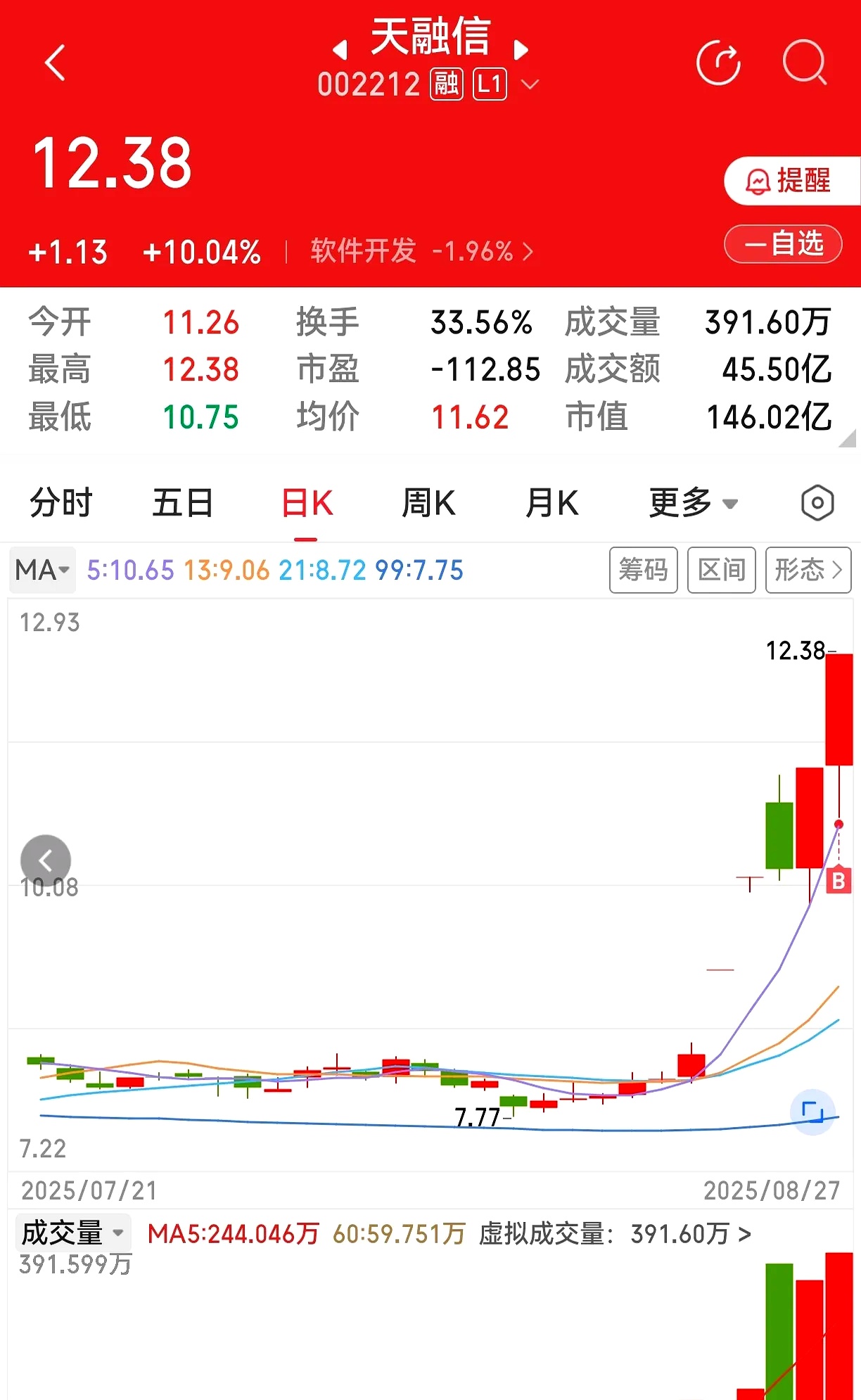Click the refresh icon in the header
The image size is (861, 1400).
[718, 63]
